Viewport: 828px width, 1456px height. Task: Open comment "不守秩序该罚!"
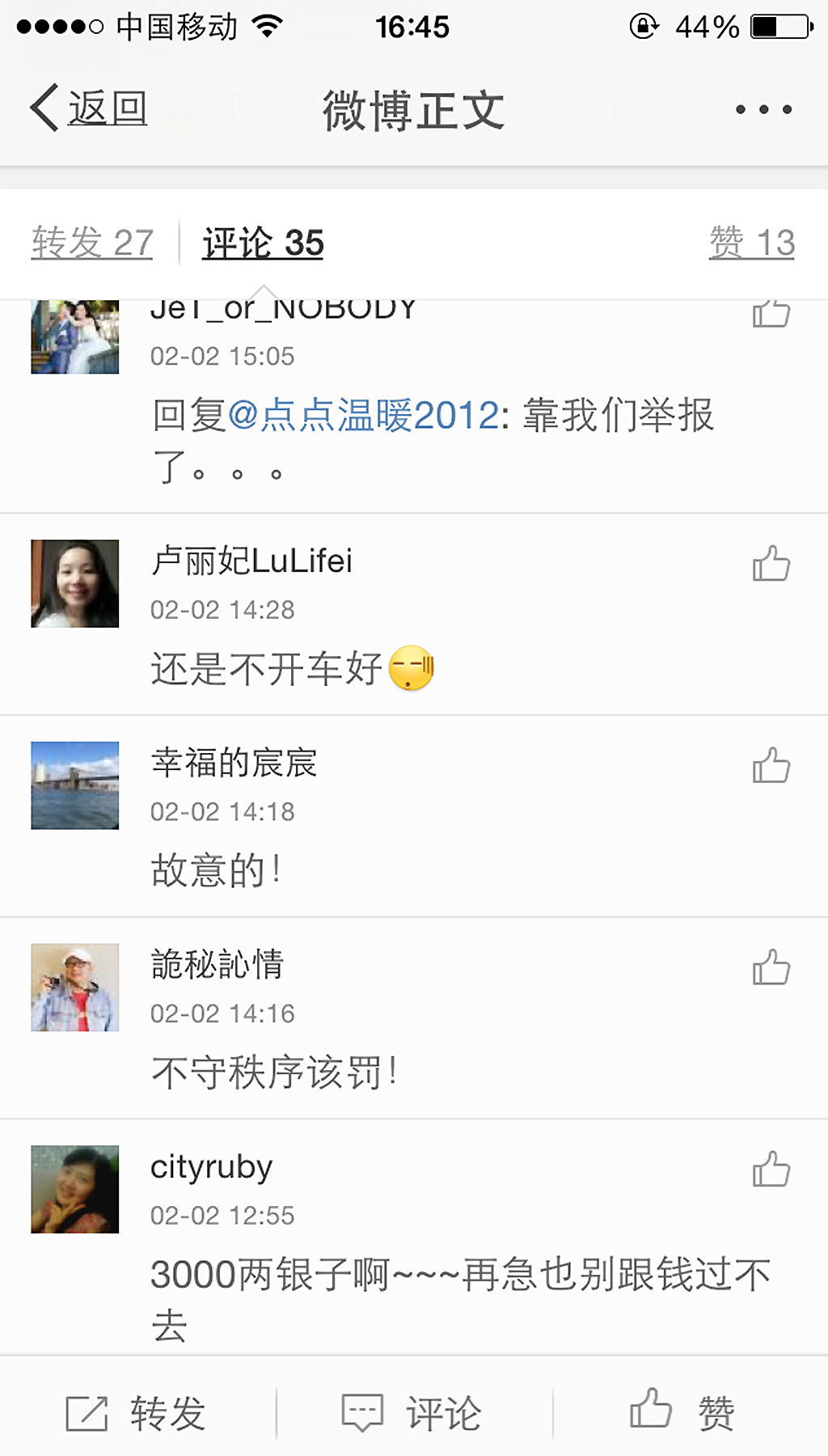pyautogui.click(x=273, y=1073)
